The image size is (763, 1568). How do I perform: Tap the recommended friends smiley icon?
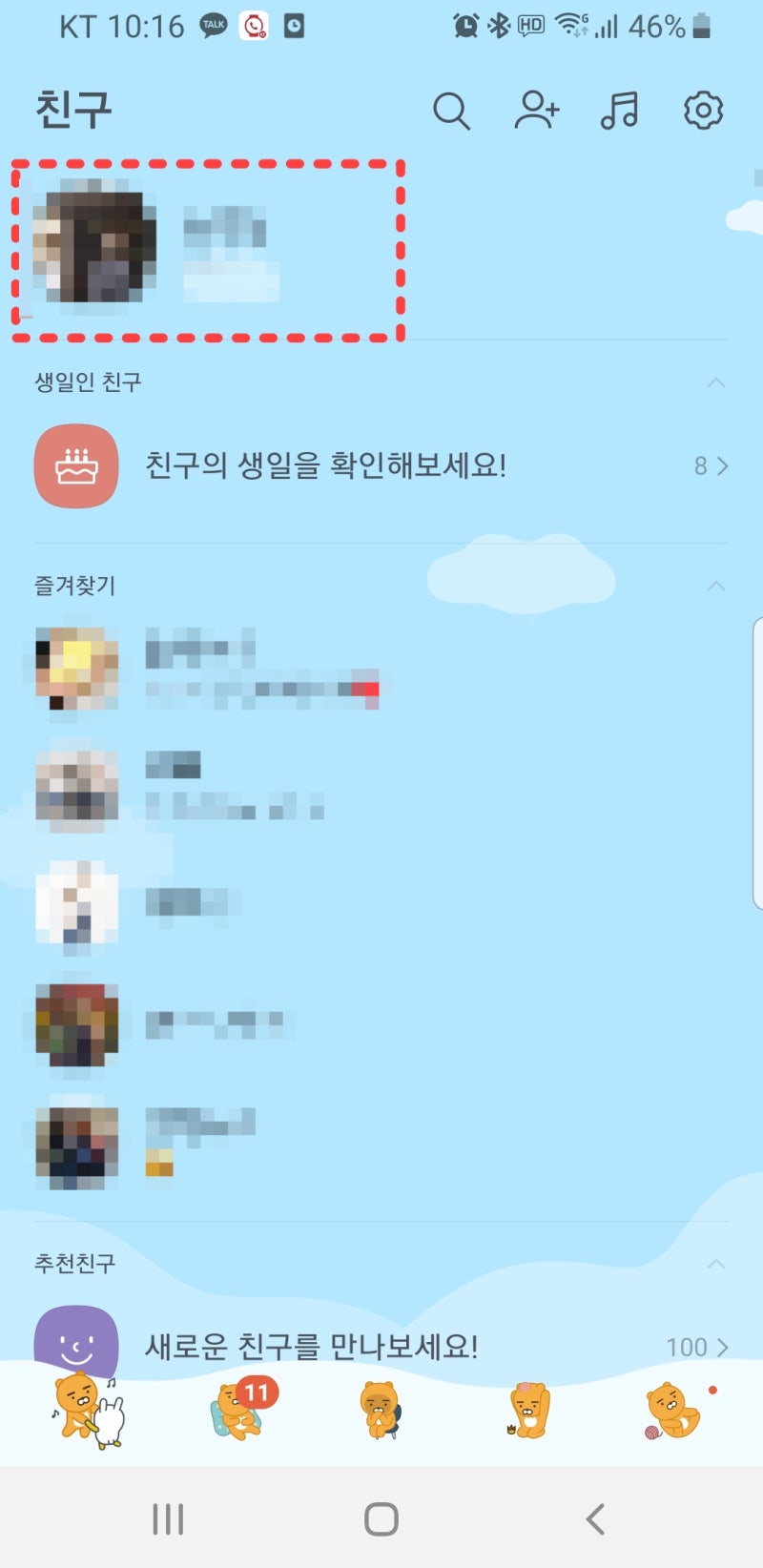point(75,1347)
